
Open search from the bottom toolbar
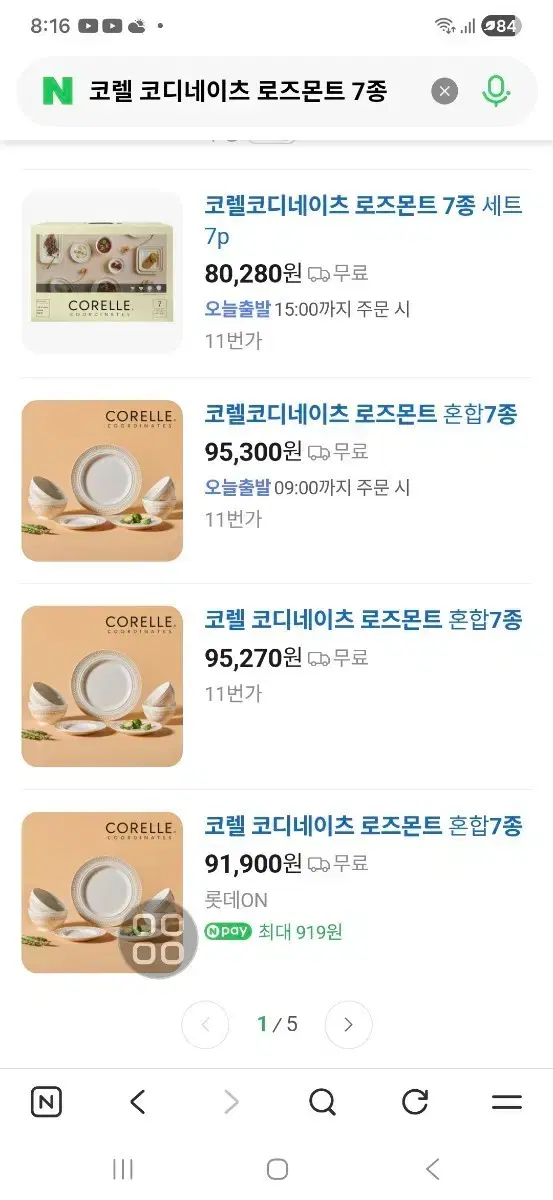tap(322, 1102)
